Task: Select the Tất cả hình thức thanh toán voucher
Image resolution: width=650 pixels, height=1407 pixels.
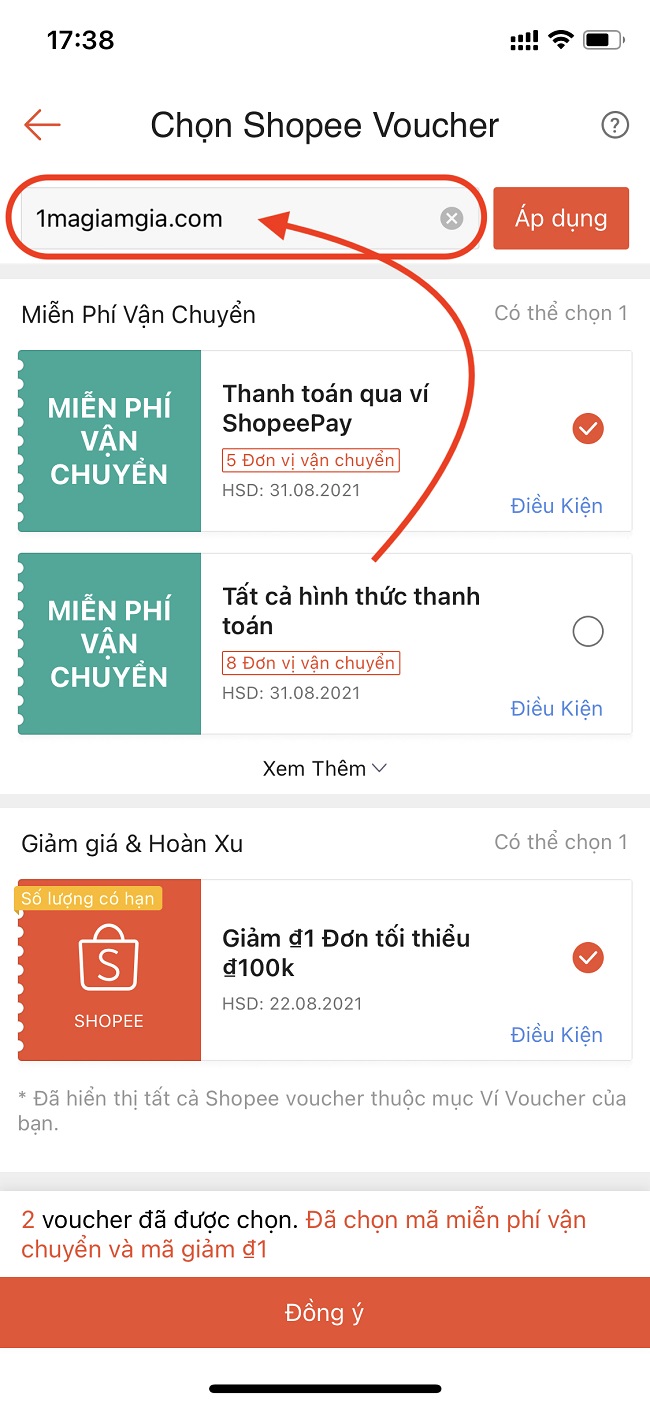Action: click(588, 631)
